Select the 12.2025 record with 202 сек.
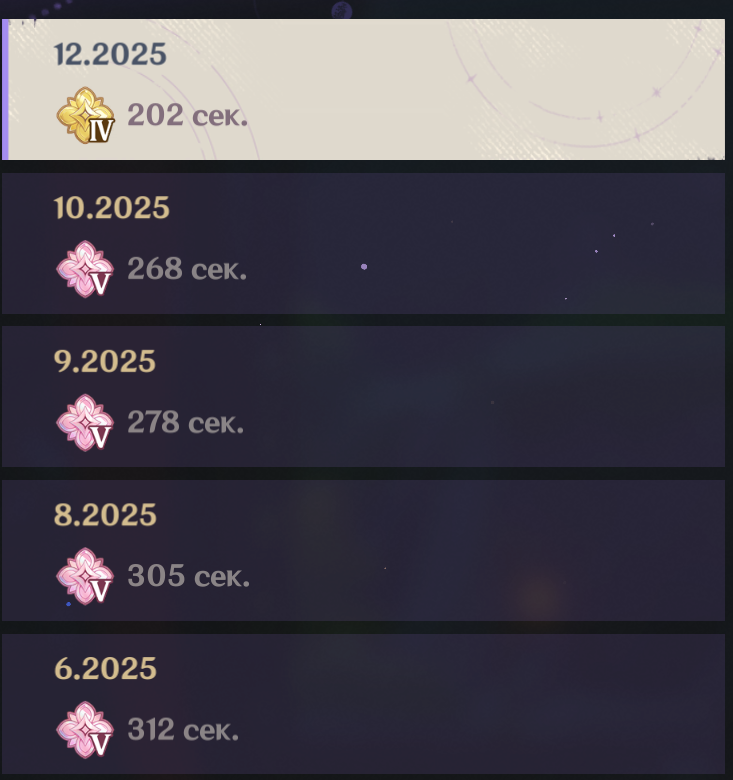 (x=364, y=90)
